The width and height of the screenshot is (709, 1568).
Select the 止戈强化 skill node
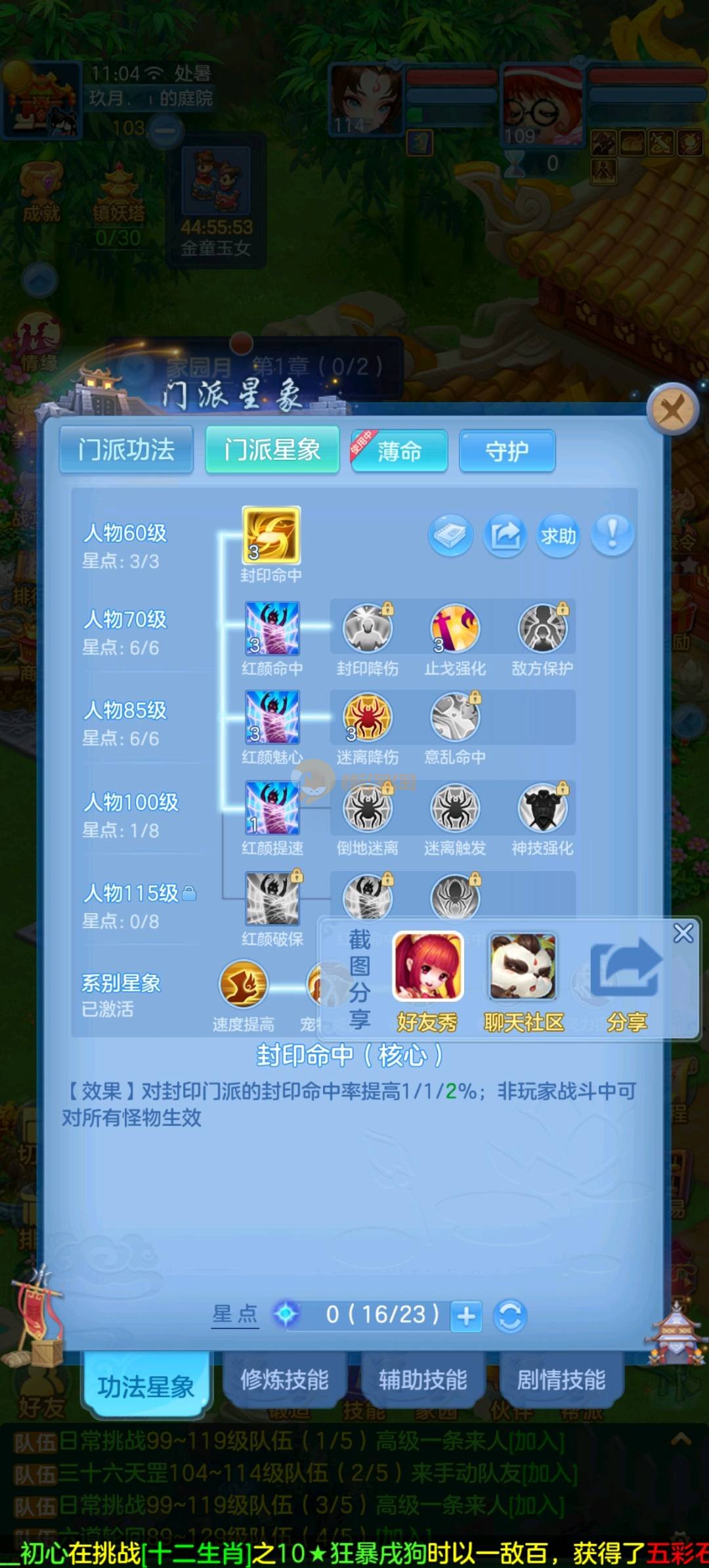coord(454,629)
